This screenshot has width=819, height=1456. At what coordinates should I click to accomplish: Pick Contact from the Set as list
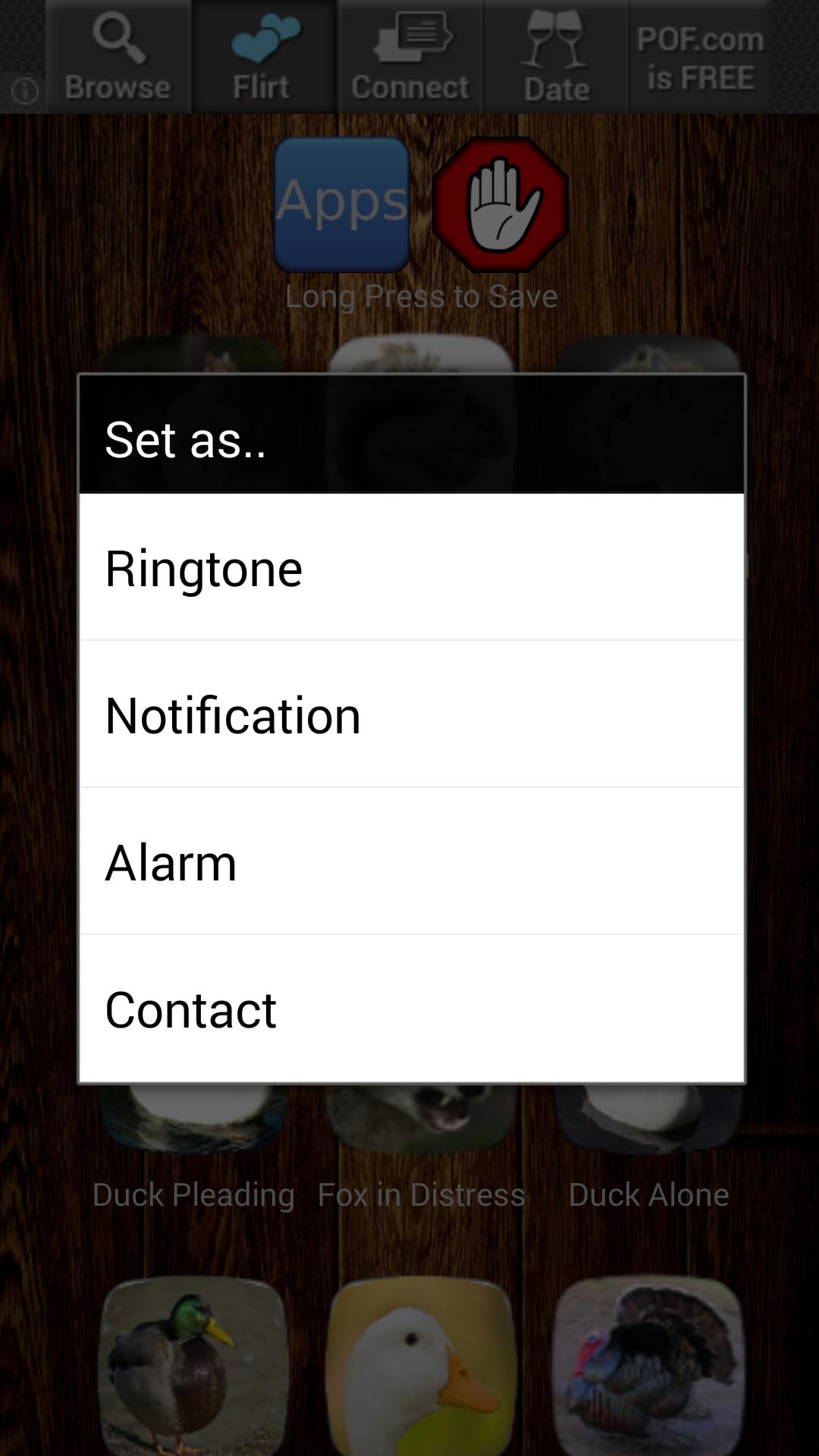411,1009
